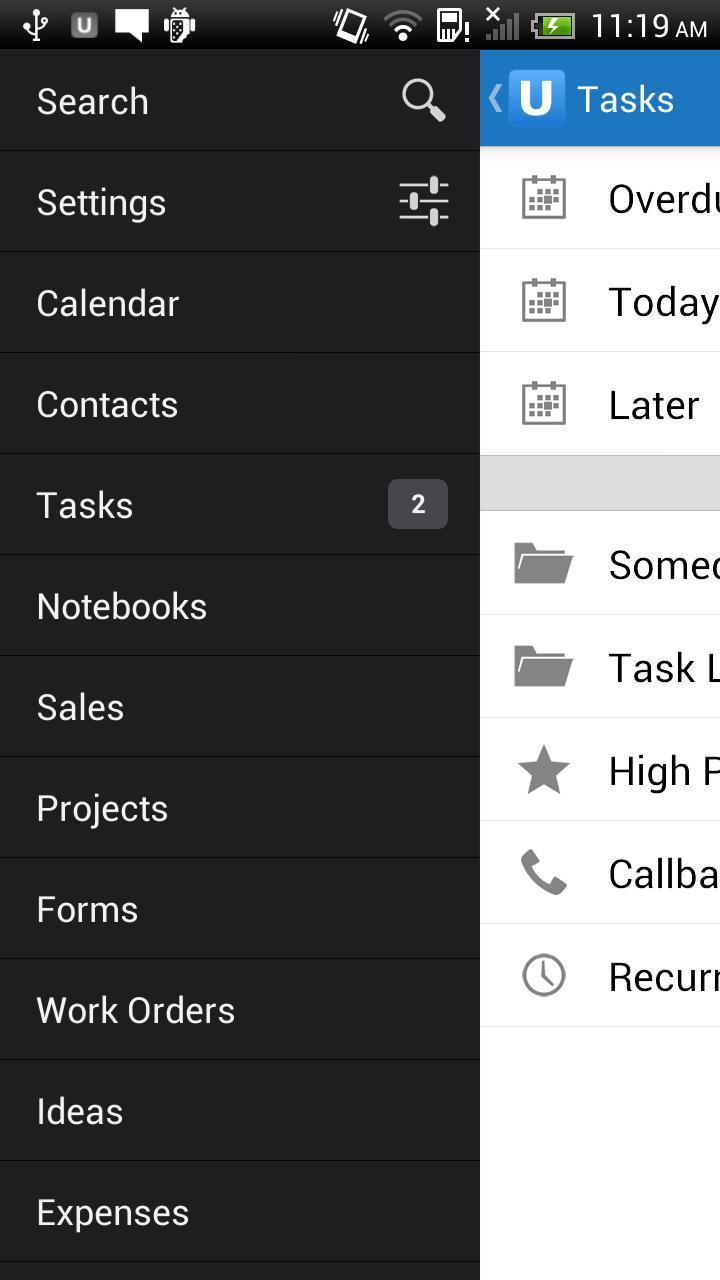Image resolution: width=720 pixels, height=1280 pixels.
Task: Switch to Expenses in the sidebar
Action: tap(112, 1211)
